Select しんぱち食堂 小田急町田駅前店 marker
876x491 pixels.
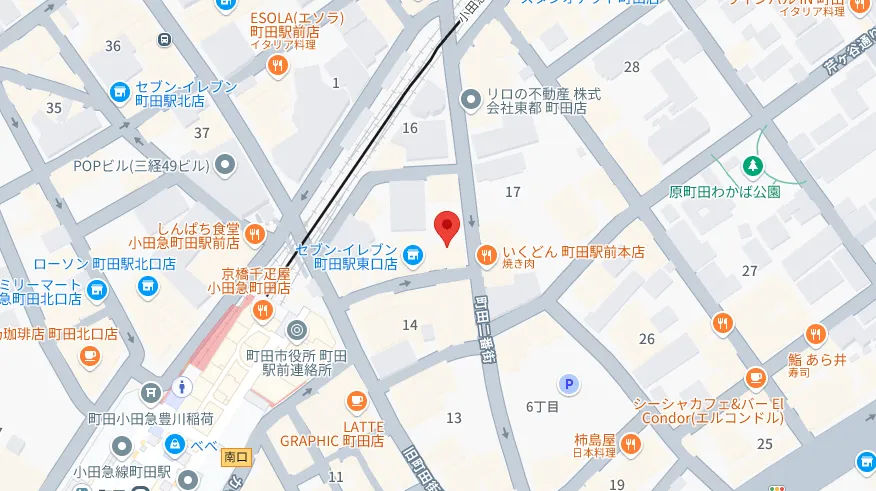point(255,235)
